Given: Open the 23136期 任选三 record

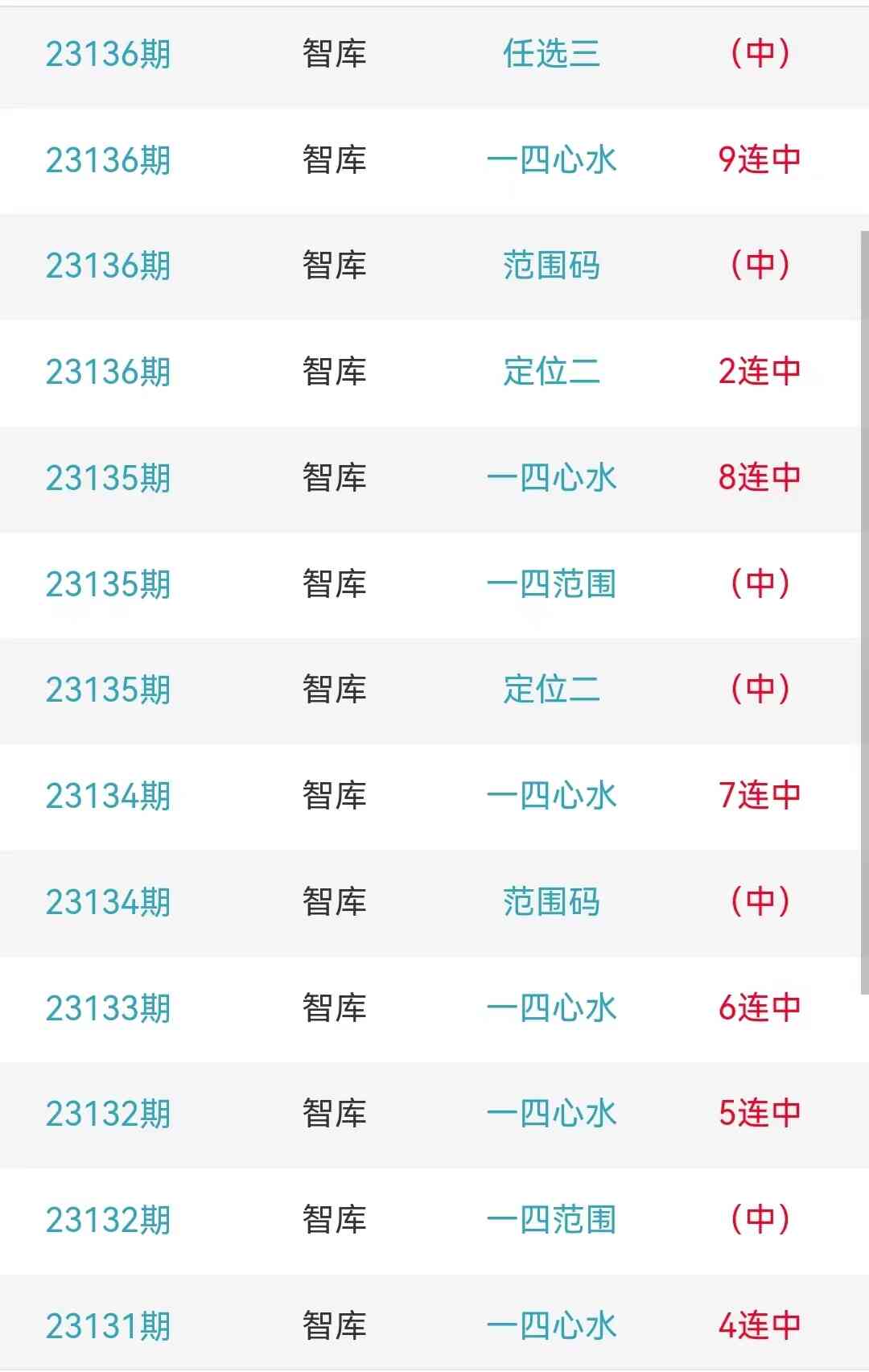Looking at the screenshot, I should click(x=551, y=55).
